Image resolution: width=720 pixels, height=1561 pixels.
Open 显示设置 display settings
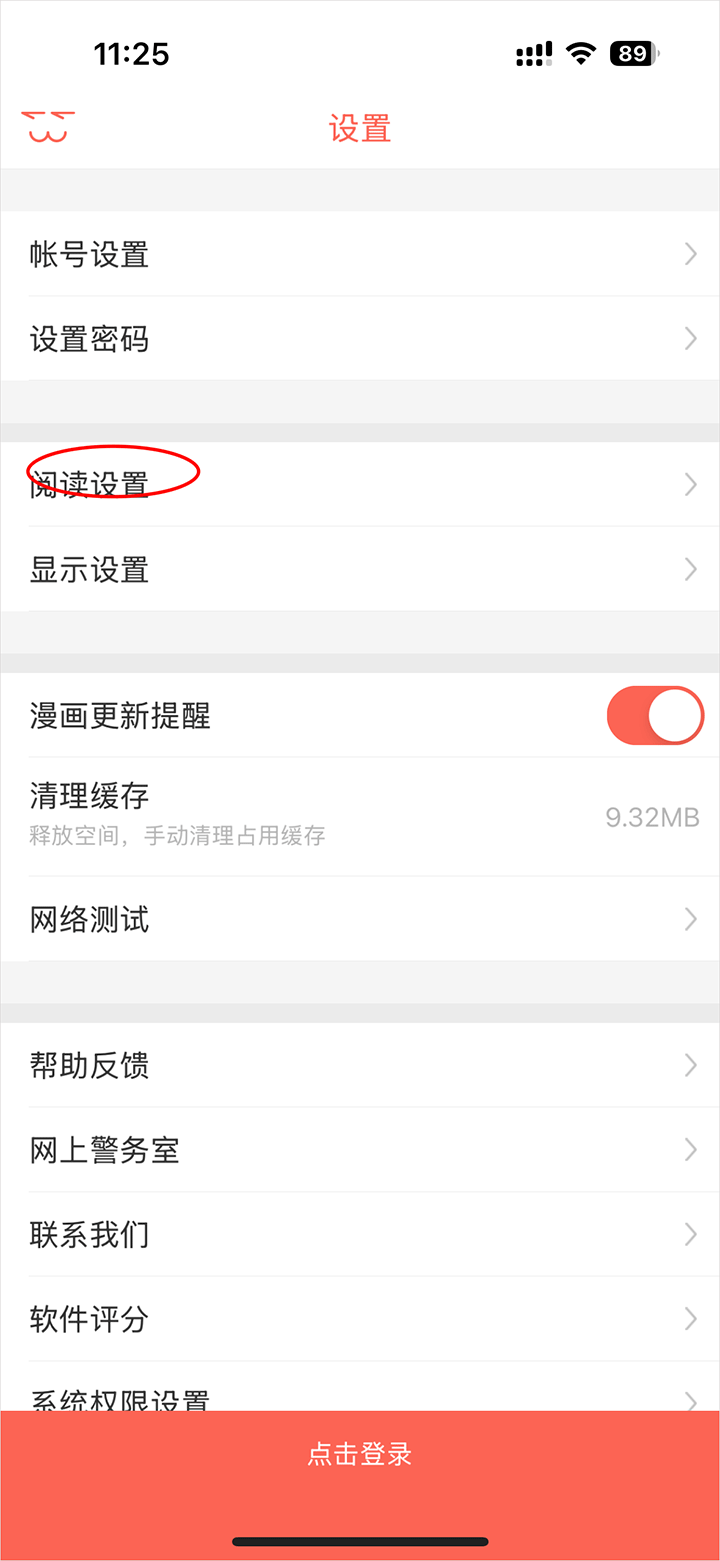click(x=360, y=570)
